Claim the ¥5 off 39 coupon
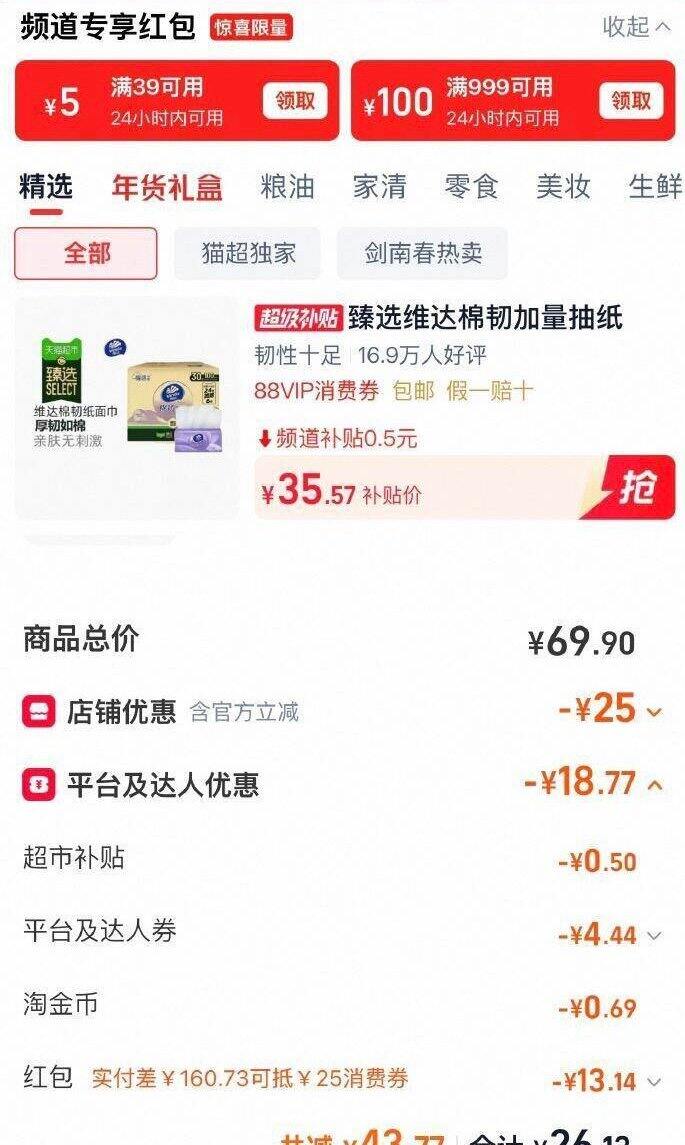This screenshot has width=685, height=1145. [295, 101]
